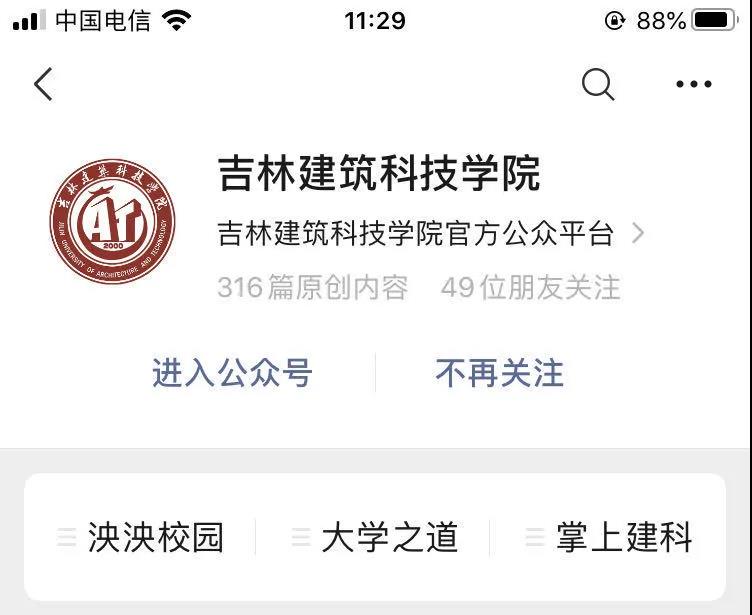The image size is (752, 615).
Task: Tap 进入公众号 to enter the account
Action: [232, 373]
